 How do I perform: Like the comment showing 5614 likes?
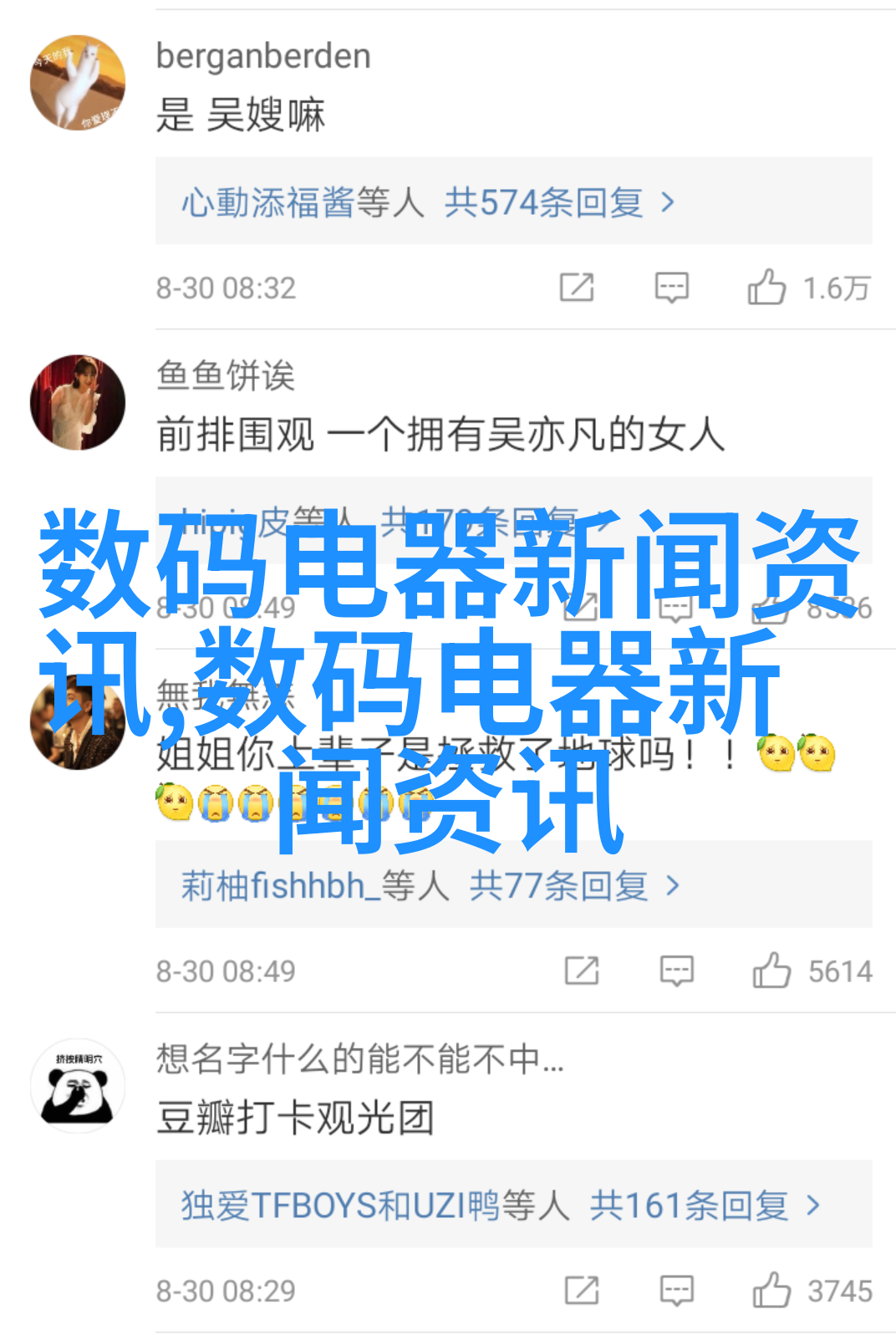click(x=771, y=971)
